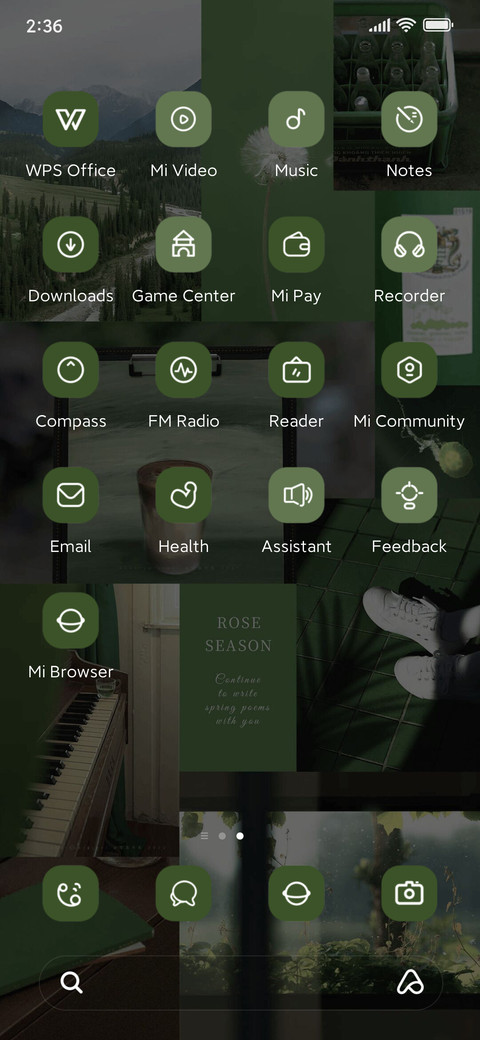Image resolution: width=480 pixels, height=1040 pixels.
Task: Open the Downloads app
Action: click(x=71, y=245)
